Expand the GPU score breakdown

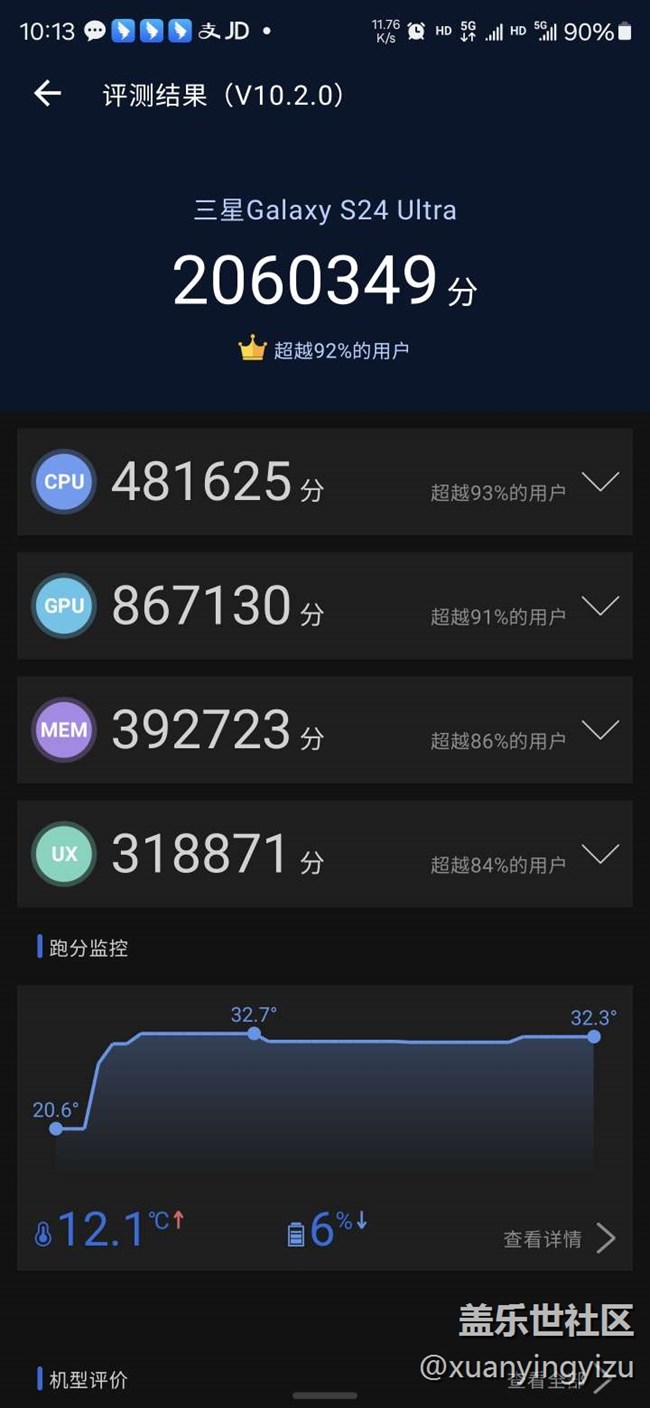pyautogui.click(x=600, y=606)
